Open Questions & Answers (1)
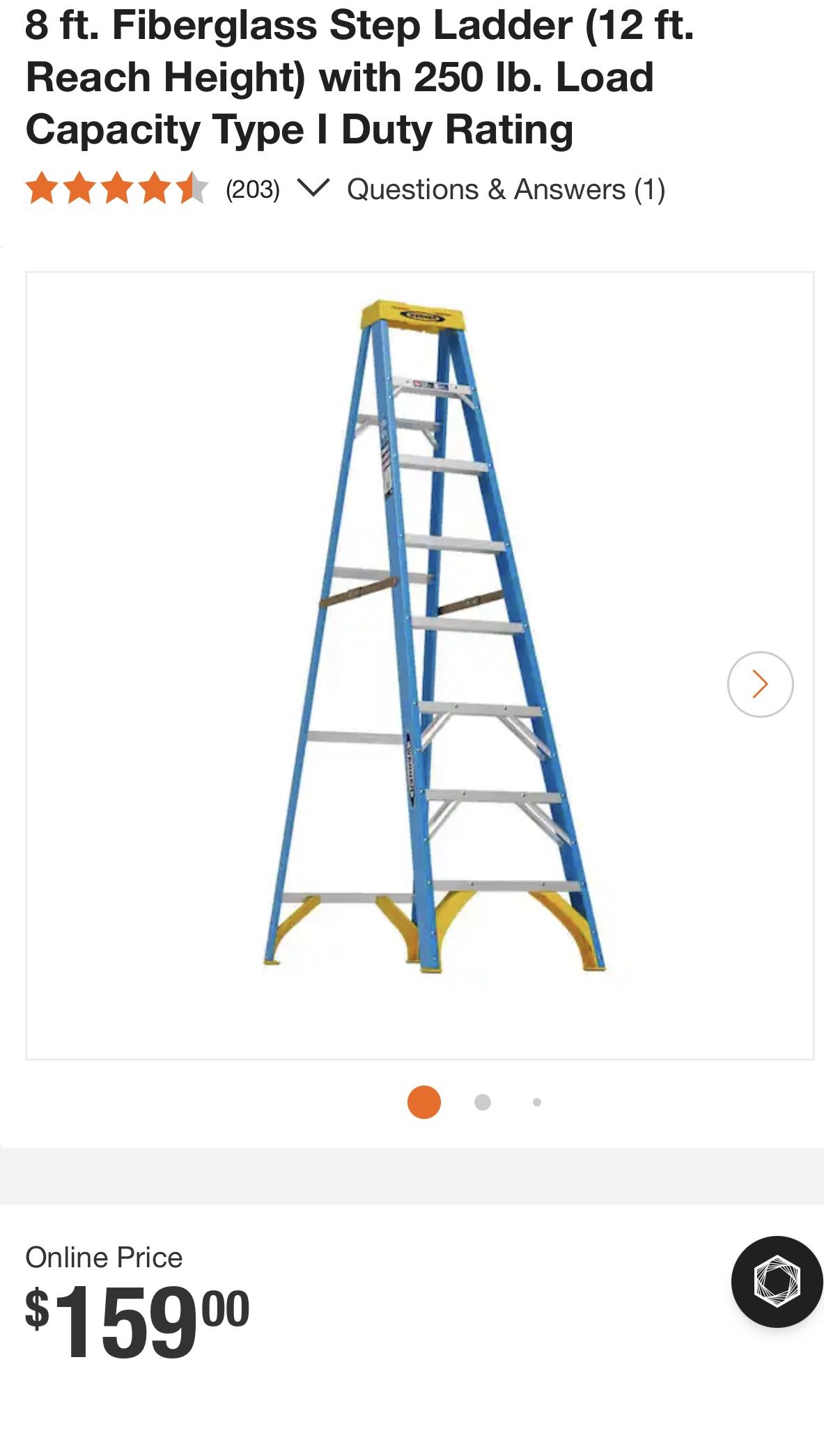Screen dimensions: 824x1456 pos(506,189)
